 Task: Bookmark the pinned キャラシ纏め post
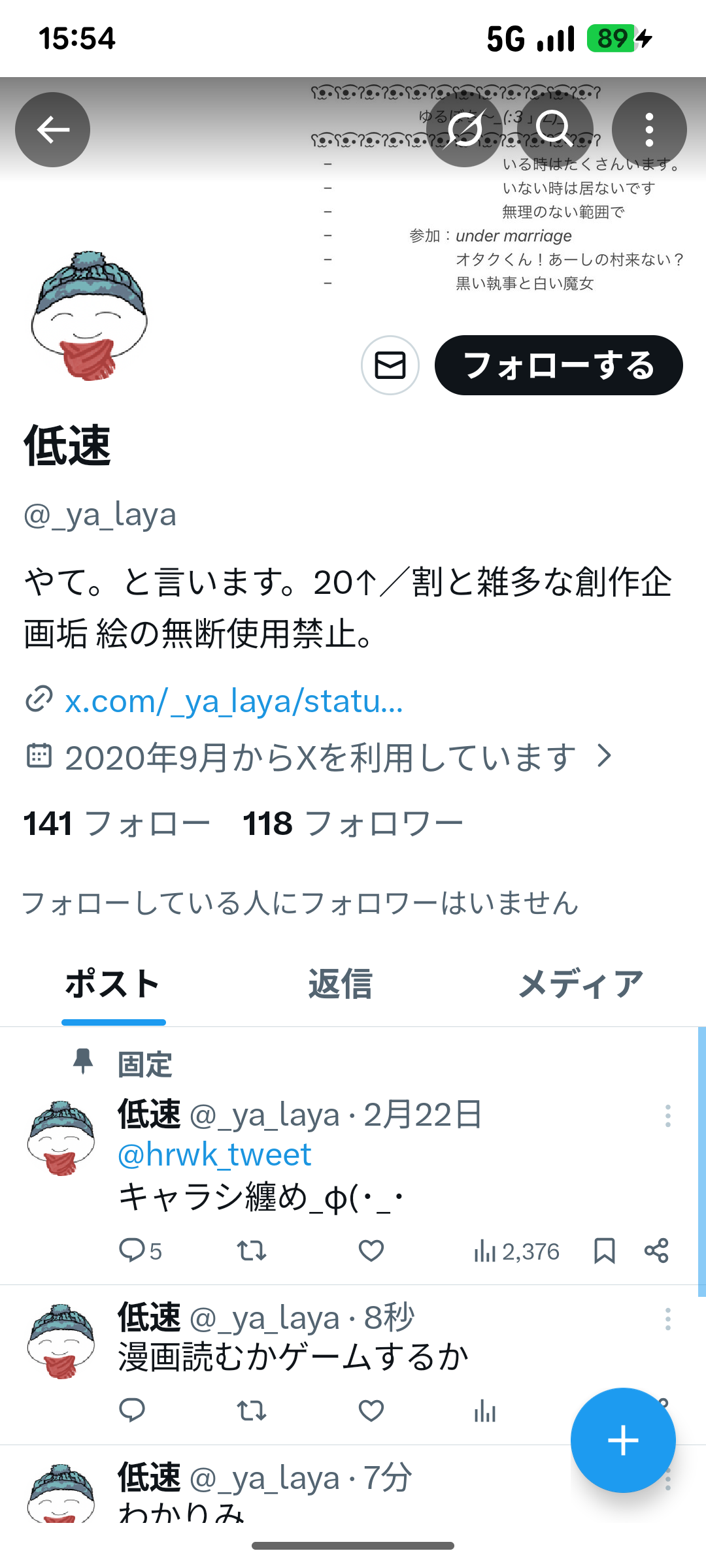[x=604, y=1250]
